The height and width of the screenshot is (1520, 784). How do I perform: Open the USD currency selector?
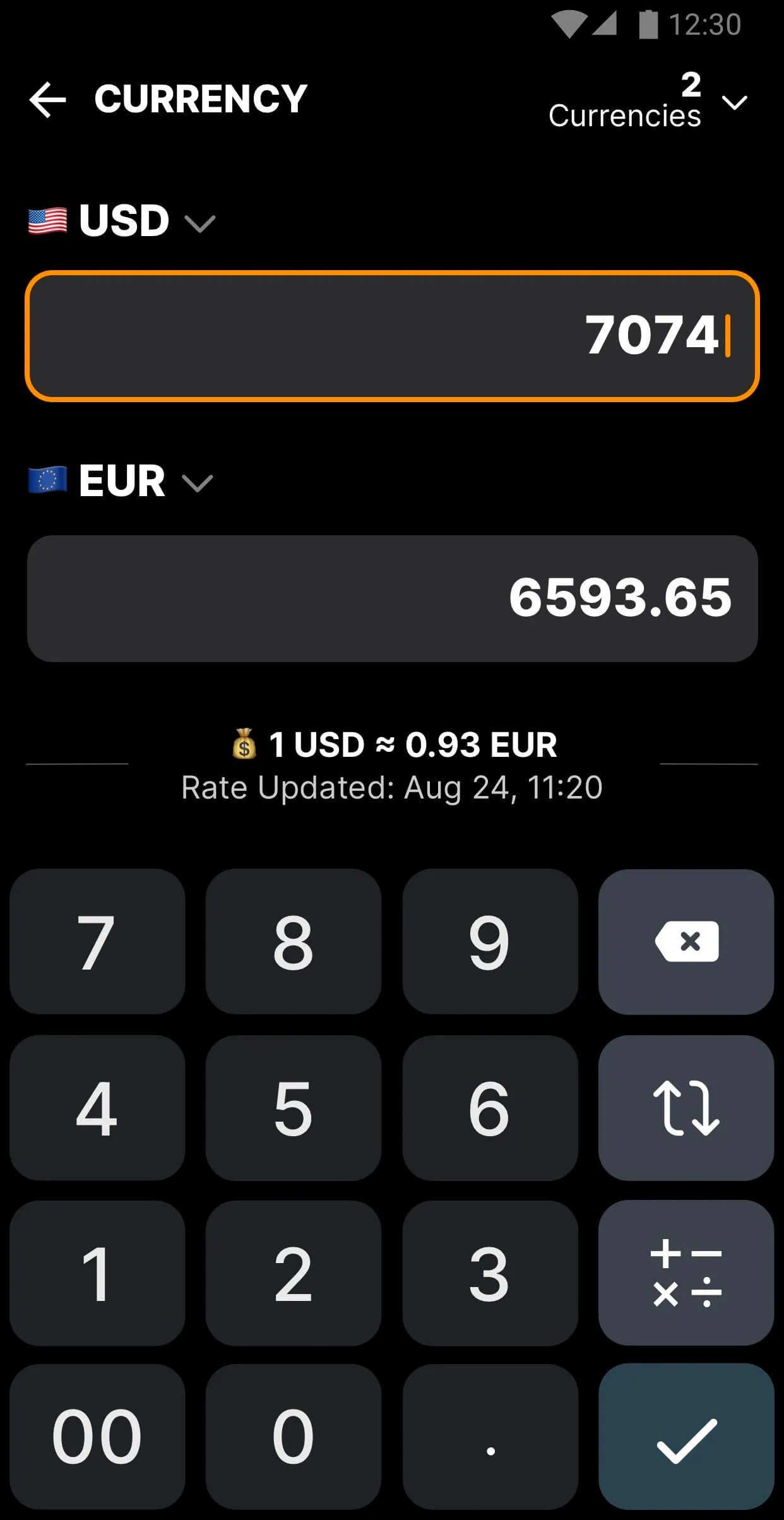coord(122,222)
